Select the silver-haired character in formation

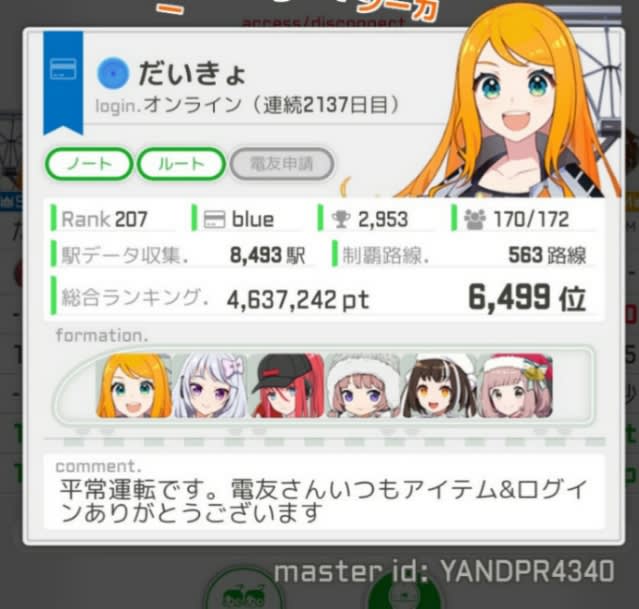pos(209,386)
